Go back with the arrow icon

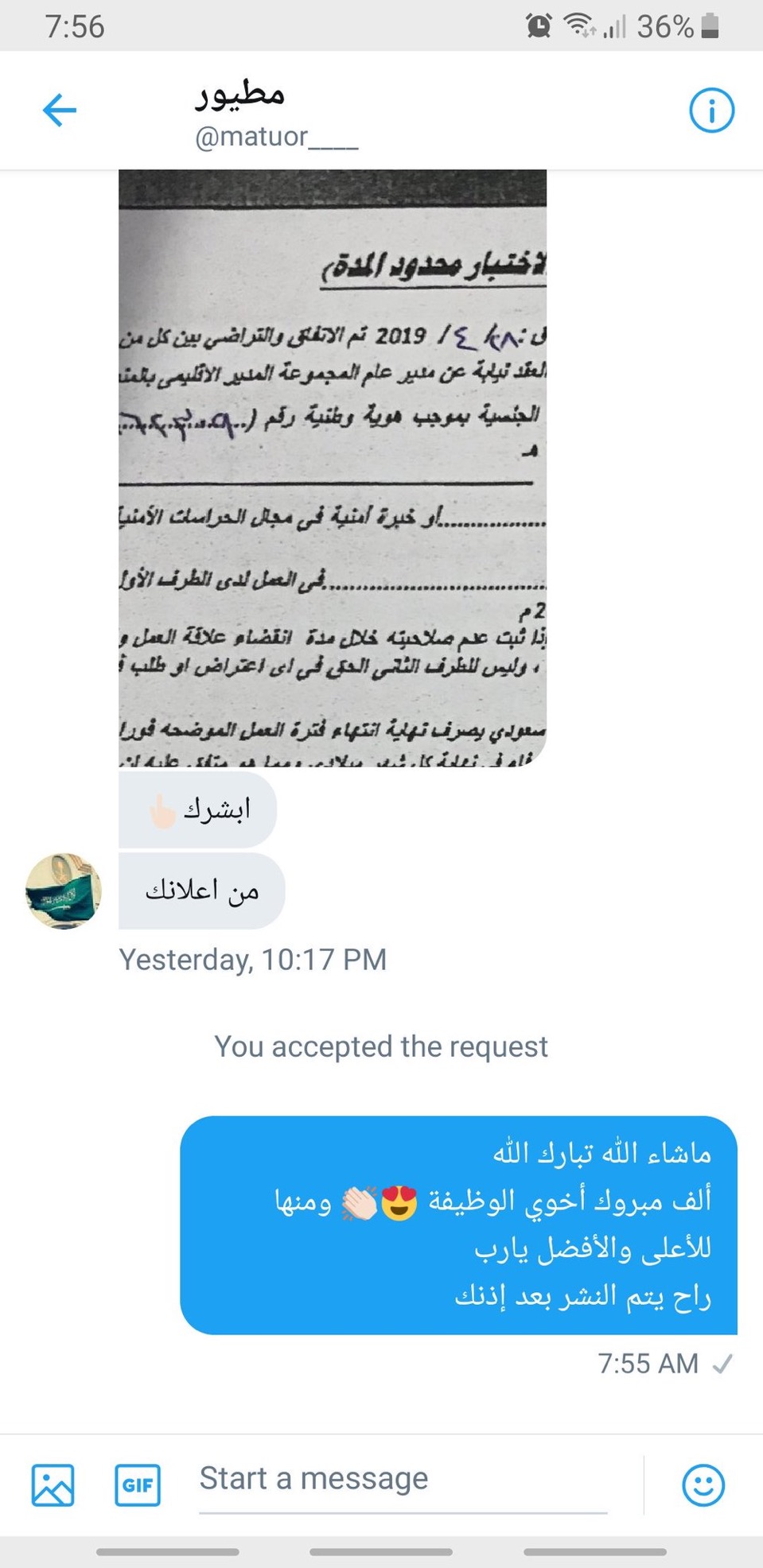pyautogui.click(x=60, y=110)
